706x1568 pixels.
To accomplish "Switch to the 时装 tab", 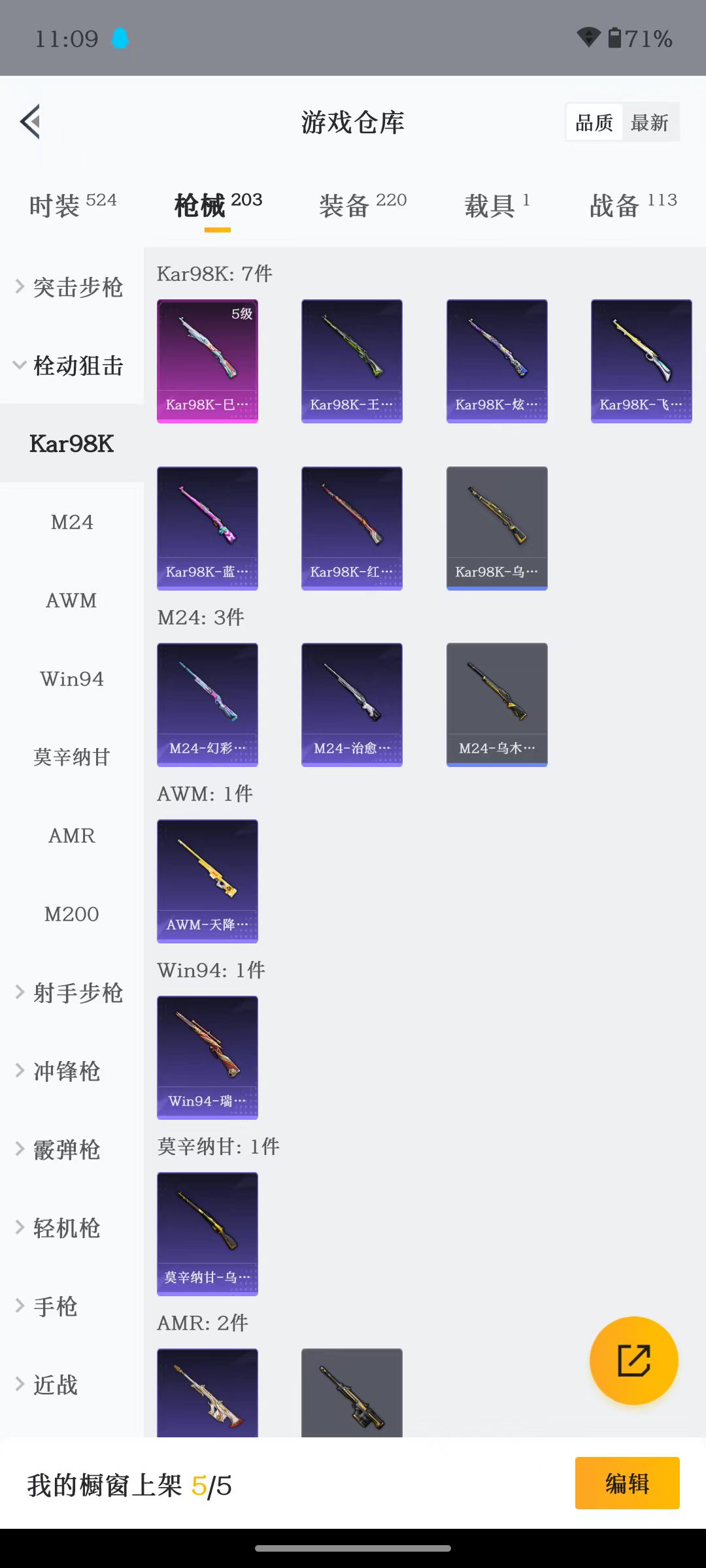I will (x=73, y=205).
